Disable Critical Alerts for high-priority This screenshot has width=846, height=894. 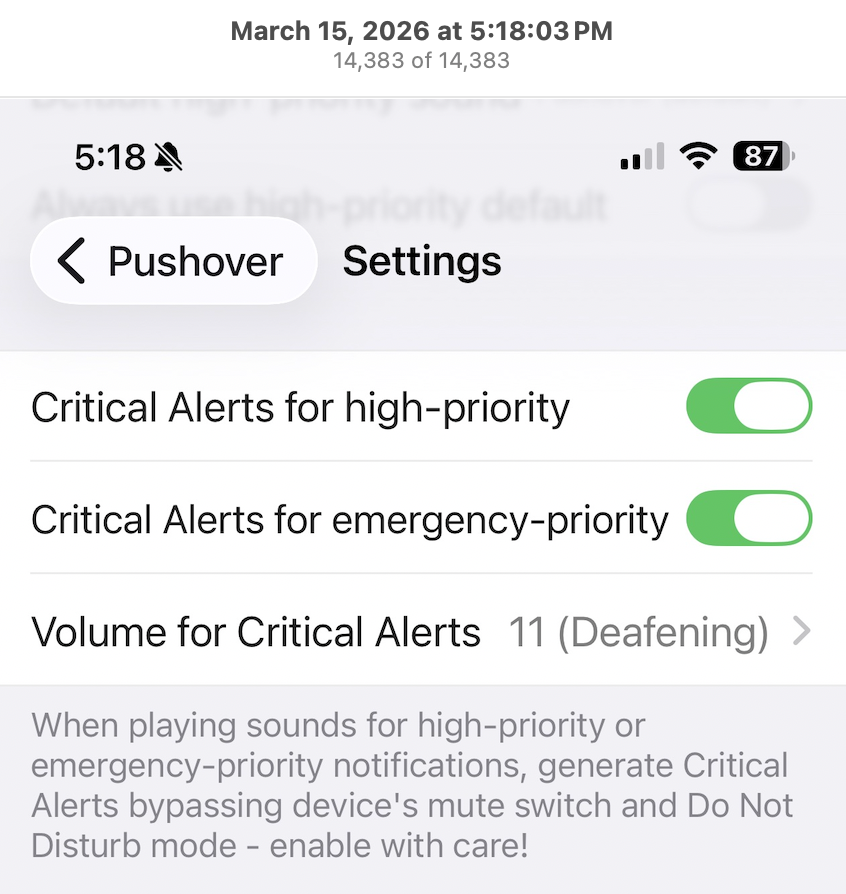pyautogui.click(x=748, y=407)
